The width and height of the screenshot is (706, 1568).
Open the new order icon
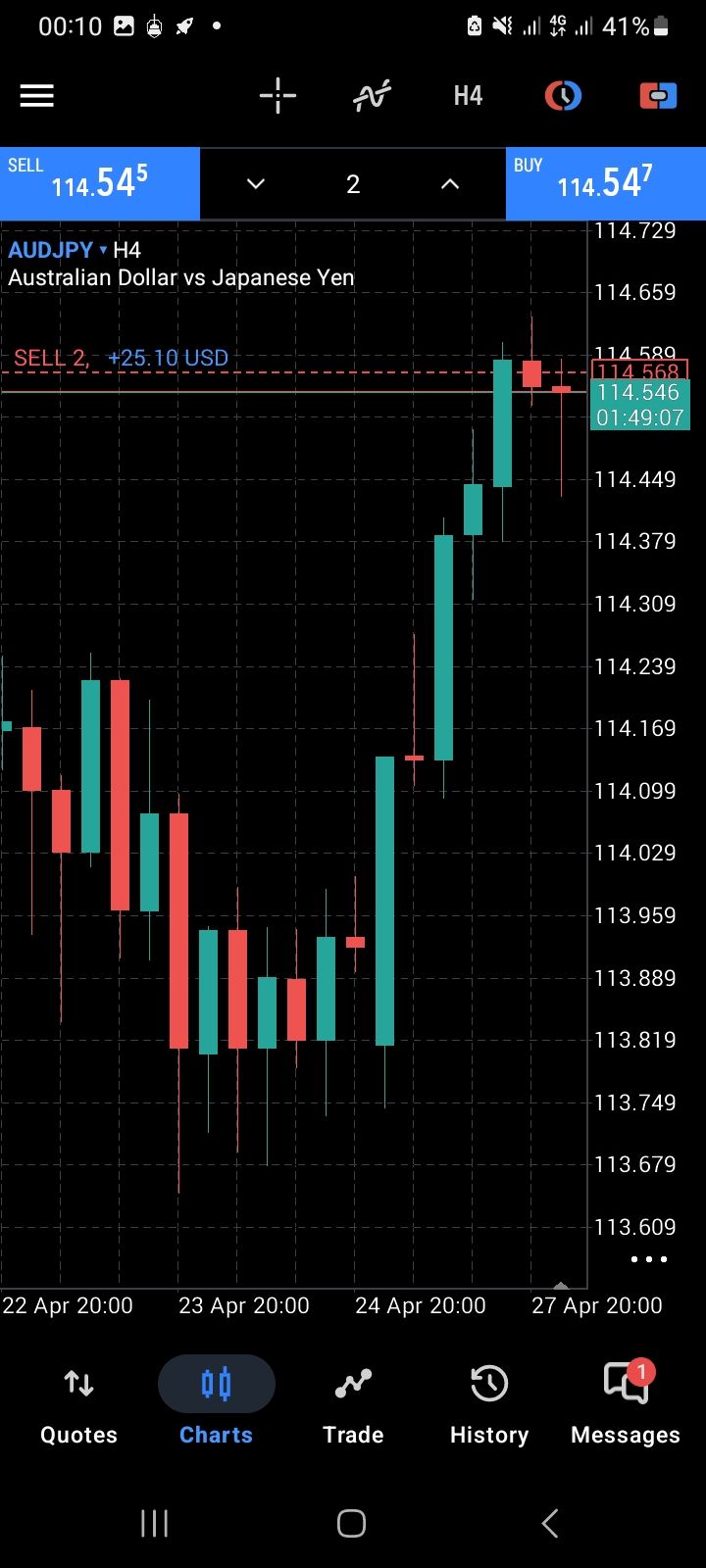658,96
